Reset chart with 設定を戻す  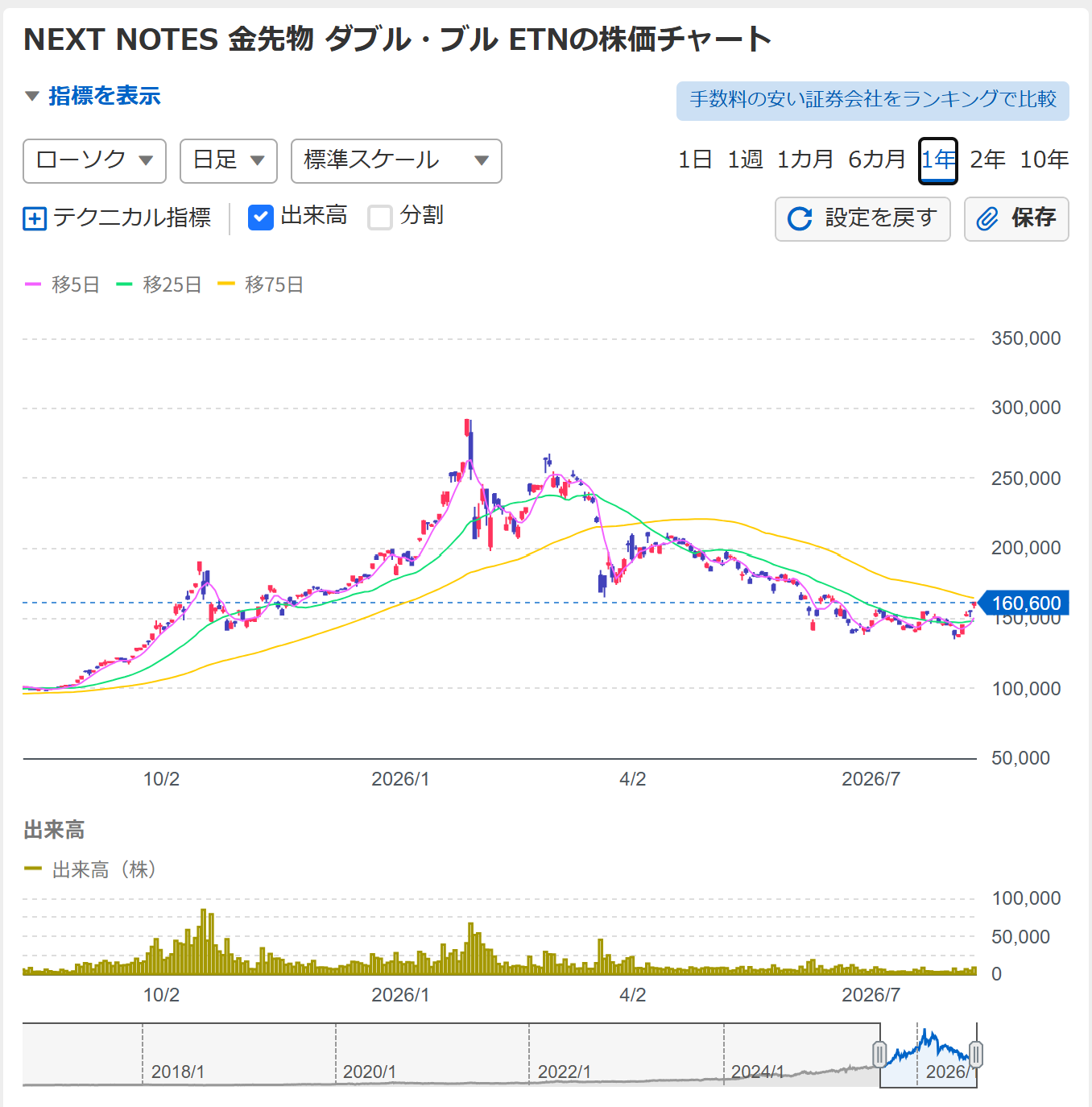(862, 218)
